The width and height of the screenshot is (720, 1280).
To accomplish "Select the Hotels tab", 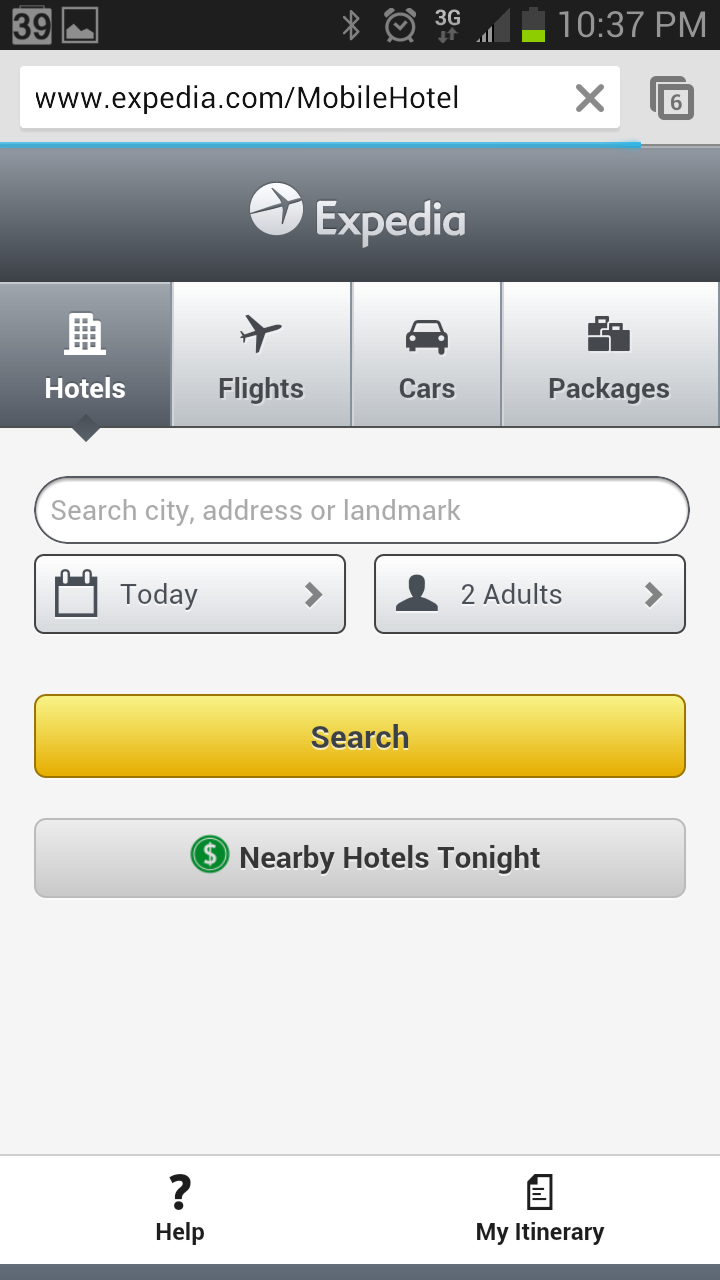I will (x=86, y=356).
